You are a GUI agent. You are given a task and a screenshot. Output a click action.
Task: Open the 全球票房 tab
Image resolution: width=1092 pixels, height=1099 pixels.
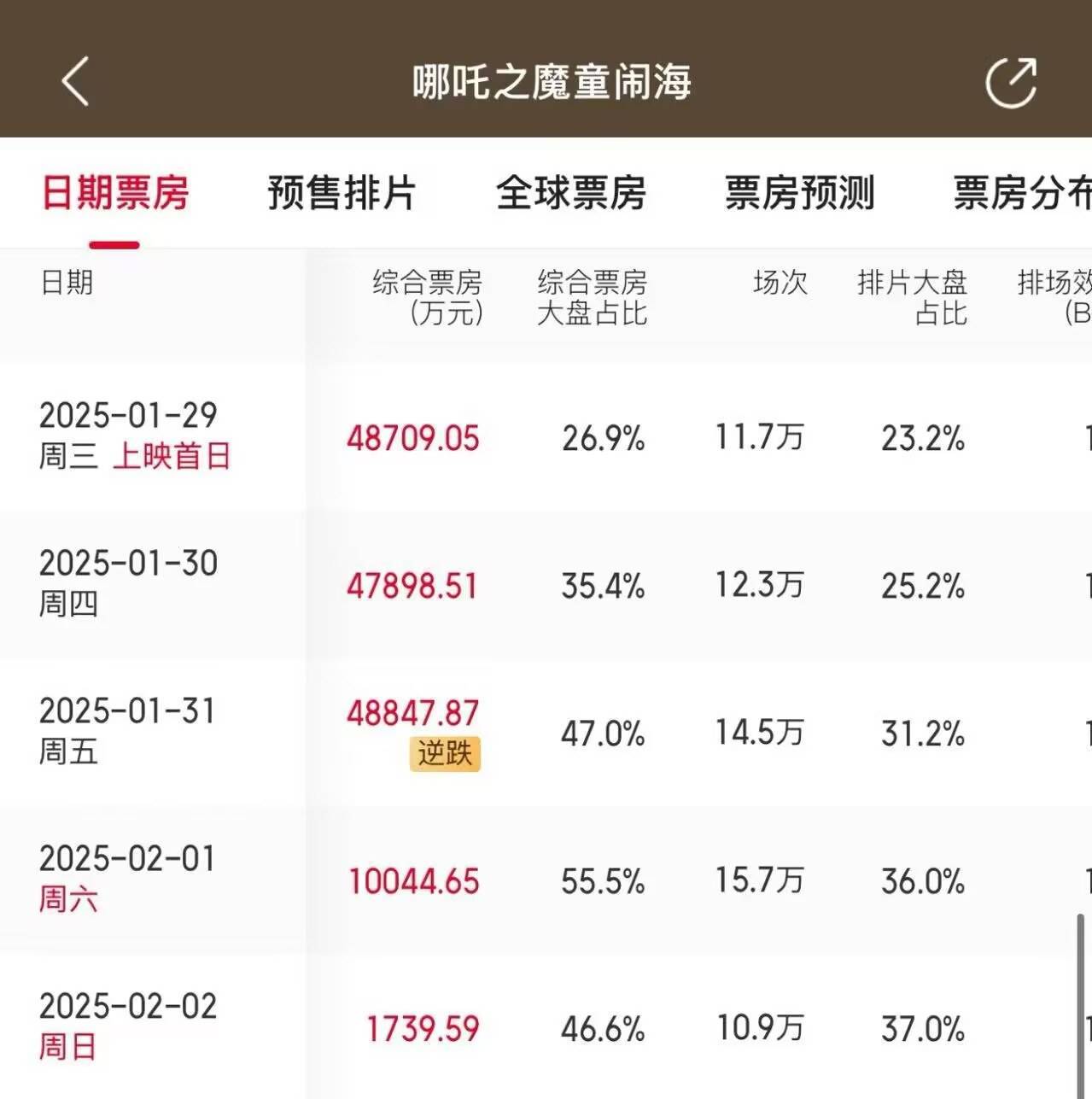click(x=570, y=195)
